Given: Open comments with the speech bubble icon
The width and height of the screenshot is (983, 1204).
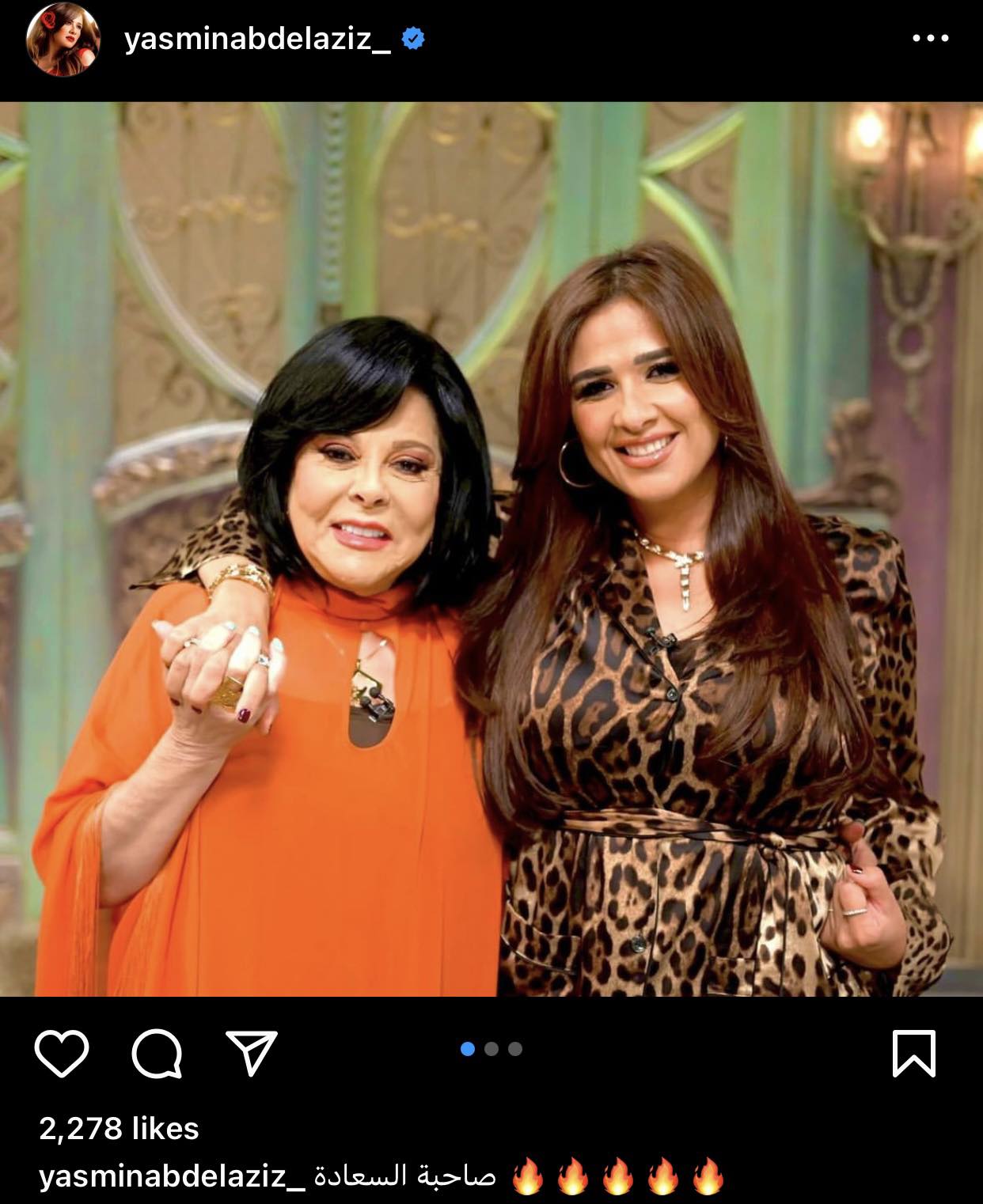Looking at the screenshot, I should coord(157,1054).
